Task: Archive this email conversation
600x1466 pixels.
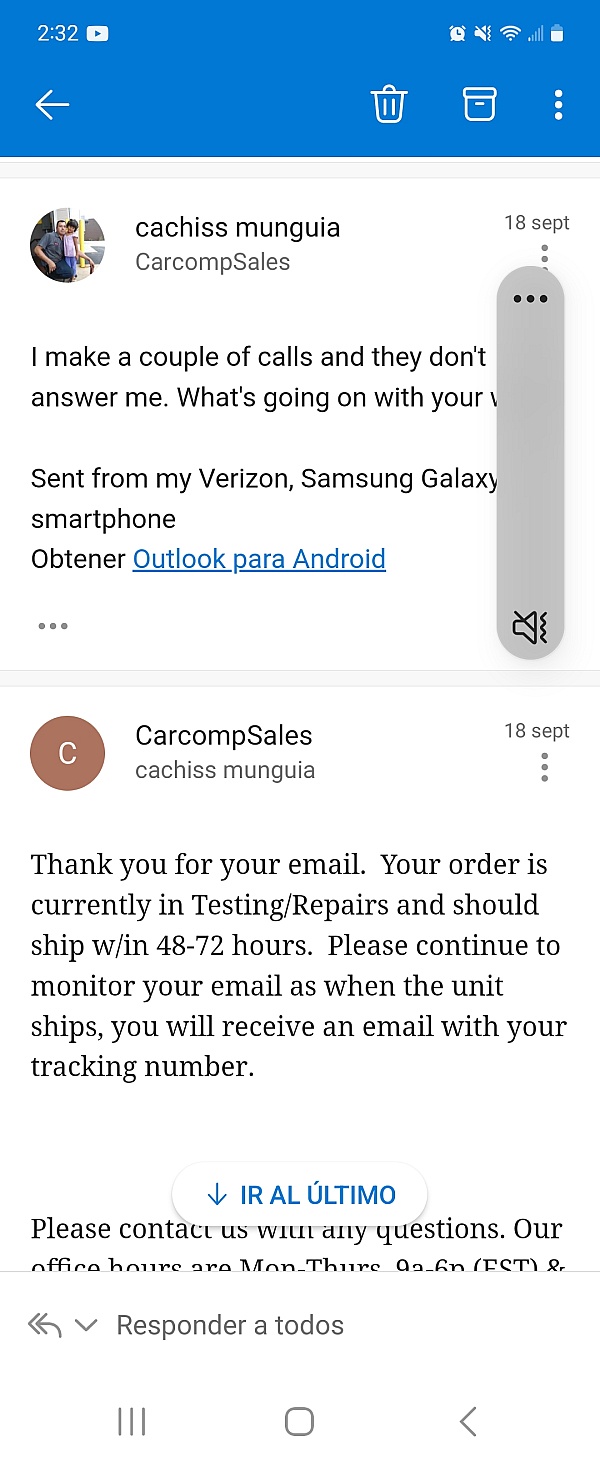Action: [x=479, y=104]
